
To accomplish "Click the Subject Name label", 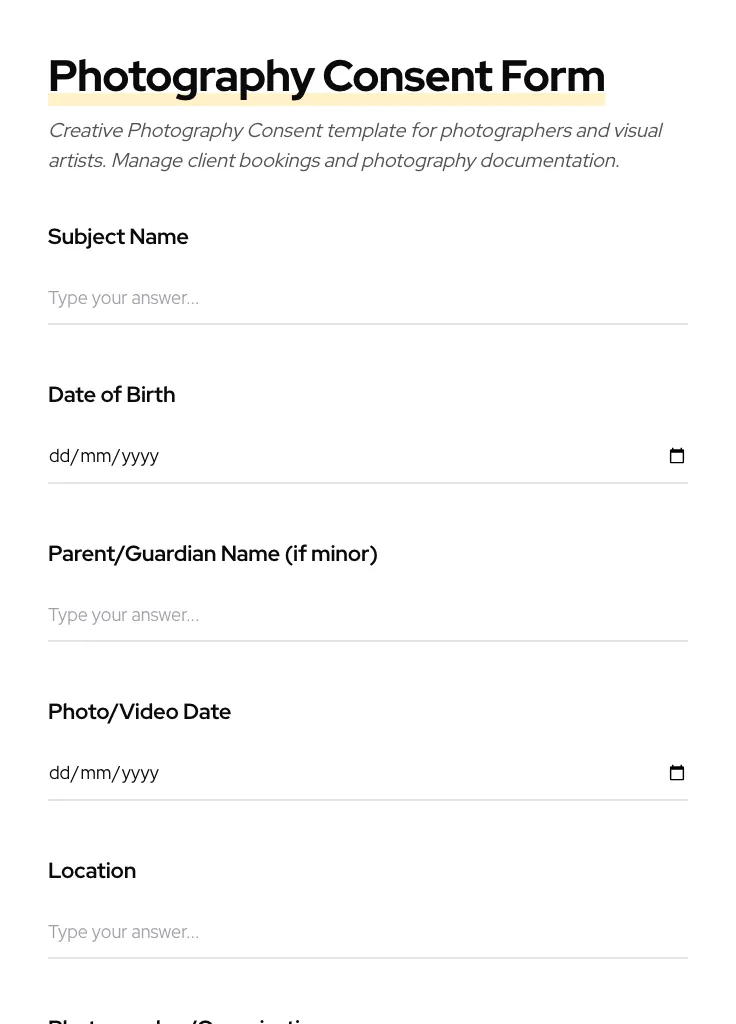I will (118, 237).
